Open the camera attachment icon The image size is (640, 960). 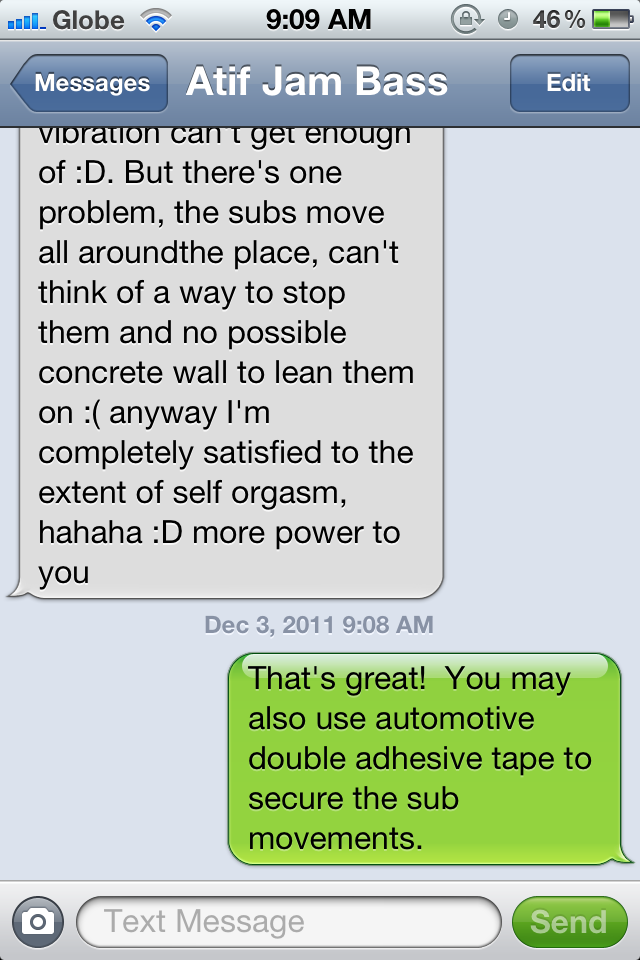point(38,921)
